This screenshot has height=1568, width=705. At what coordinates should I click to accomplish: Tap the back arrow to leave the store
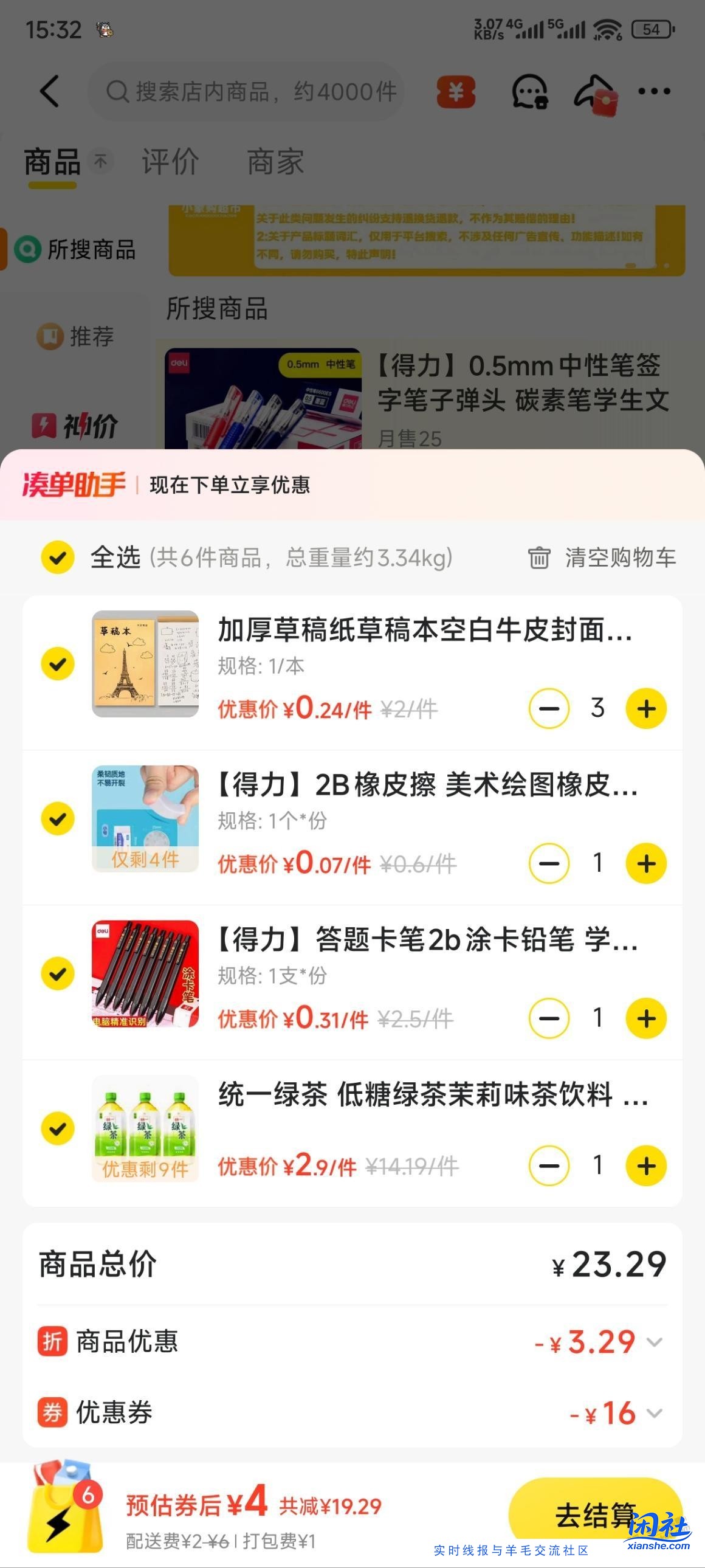(x=48, y=91)
